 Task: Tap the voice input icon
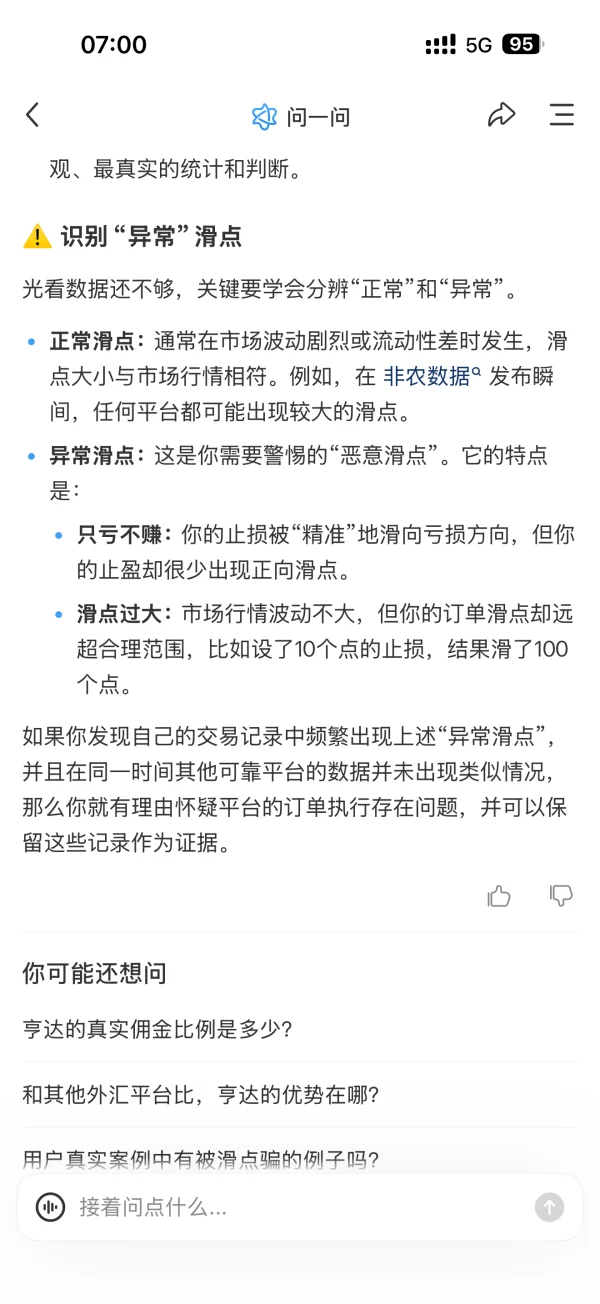[x=50, y=1207]
